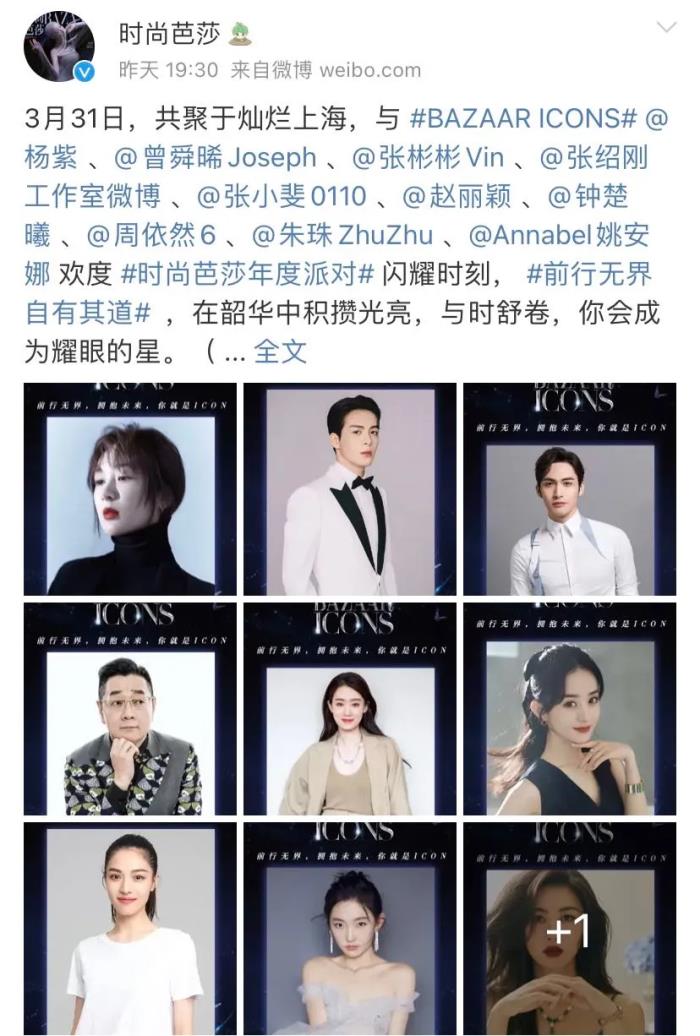Open 时尚芭莎 profile avatar

click(x=59, y=48)
